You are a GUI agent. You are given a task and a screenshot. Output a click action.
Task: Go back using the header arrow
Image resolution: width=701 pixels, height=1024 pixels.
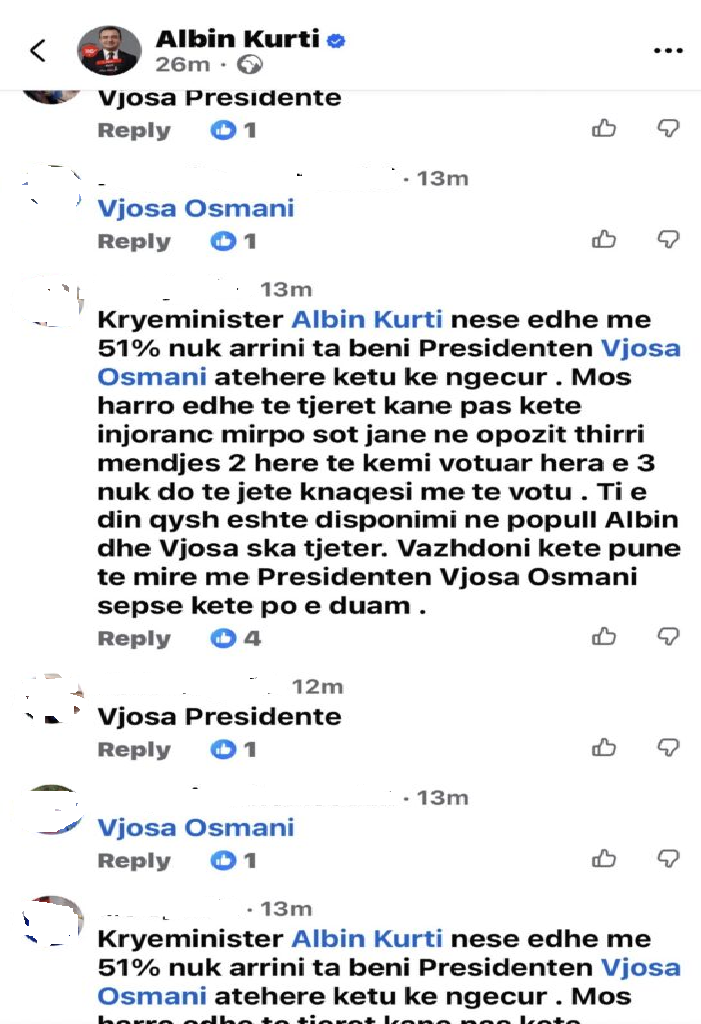tap(38, 50)
